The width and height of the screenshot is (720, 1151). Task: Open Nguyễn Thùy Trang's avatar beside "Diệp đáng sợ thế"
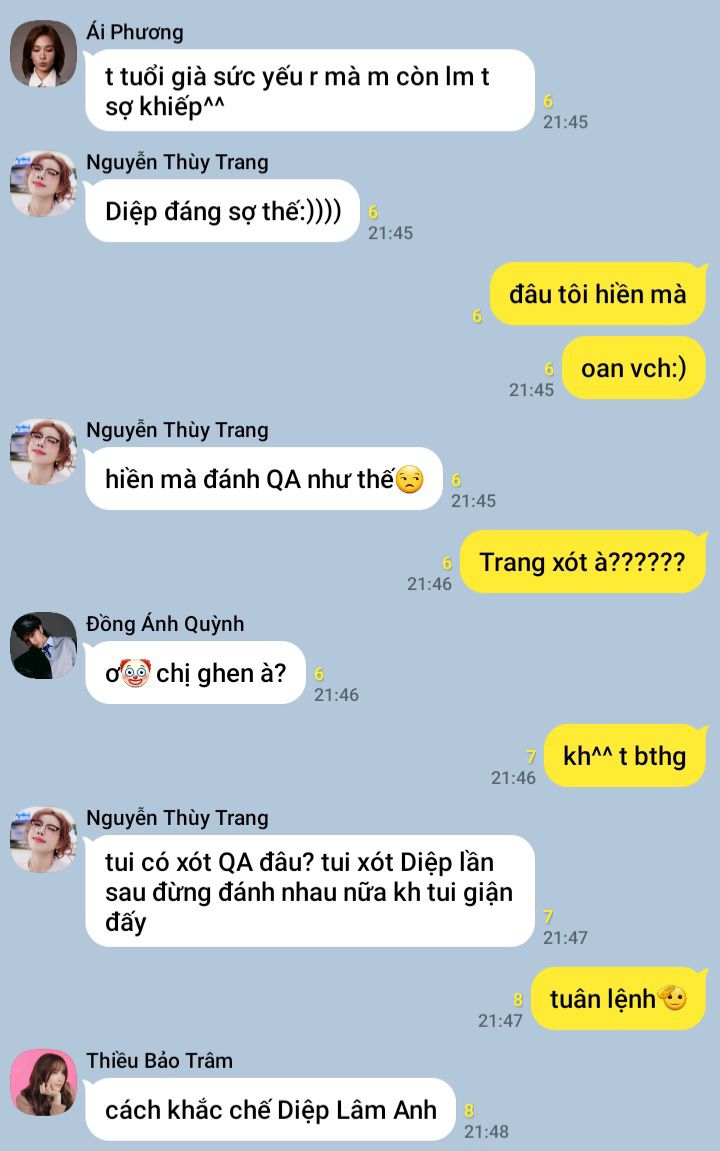43,184
